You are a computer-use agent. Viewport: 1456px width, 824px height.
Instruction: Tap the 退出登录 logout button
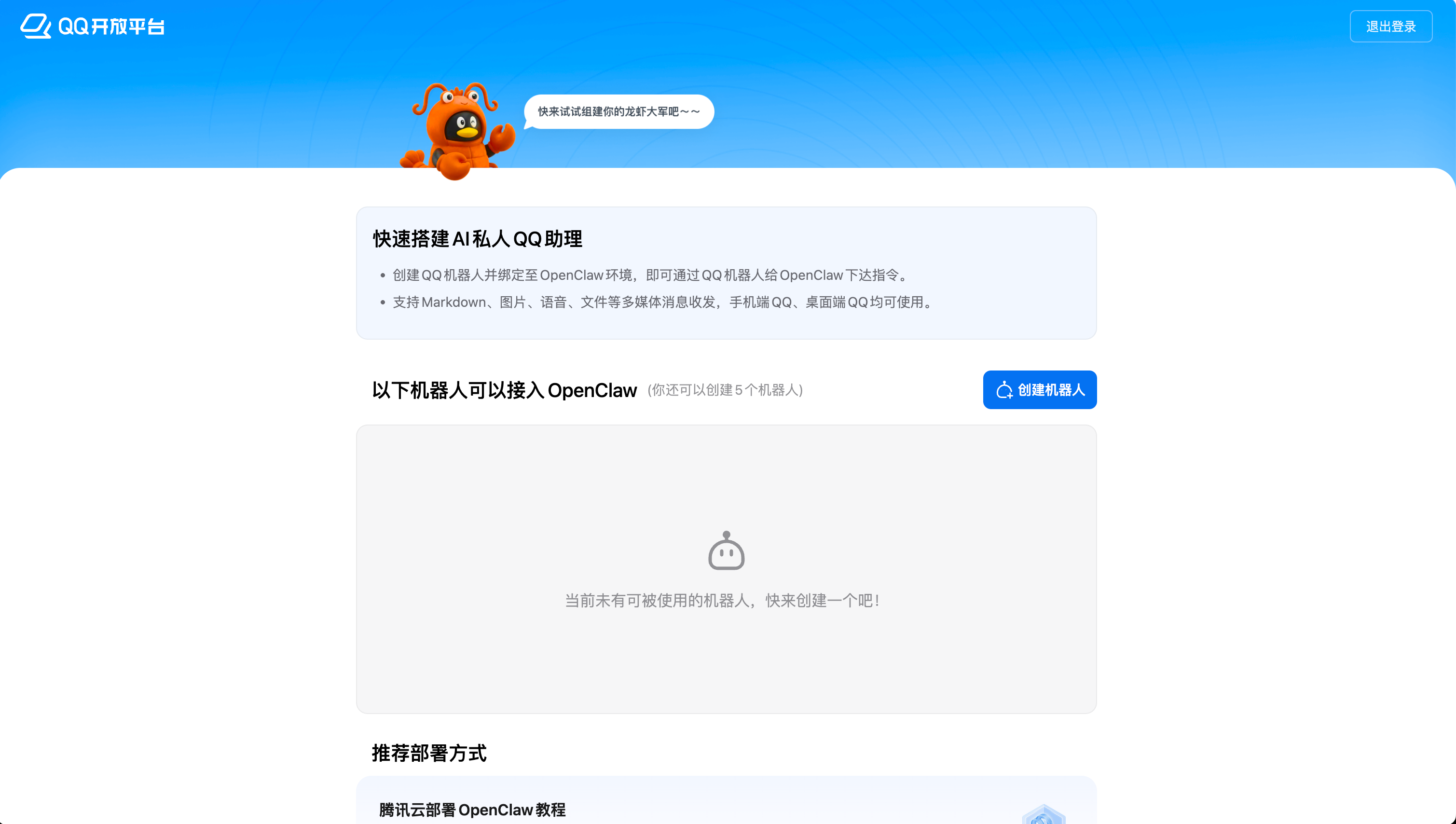pos(1390,27)
